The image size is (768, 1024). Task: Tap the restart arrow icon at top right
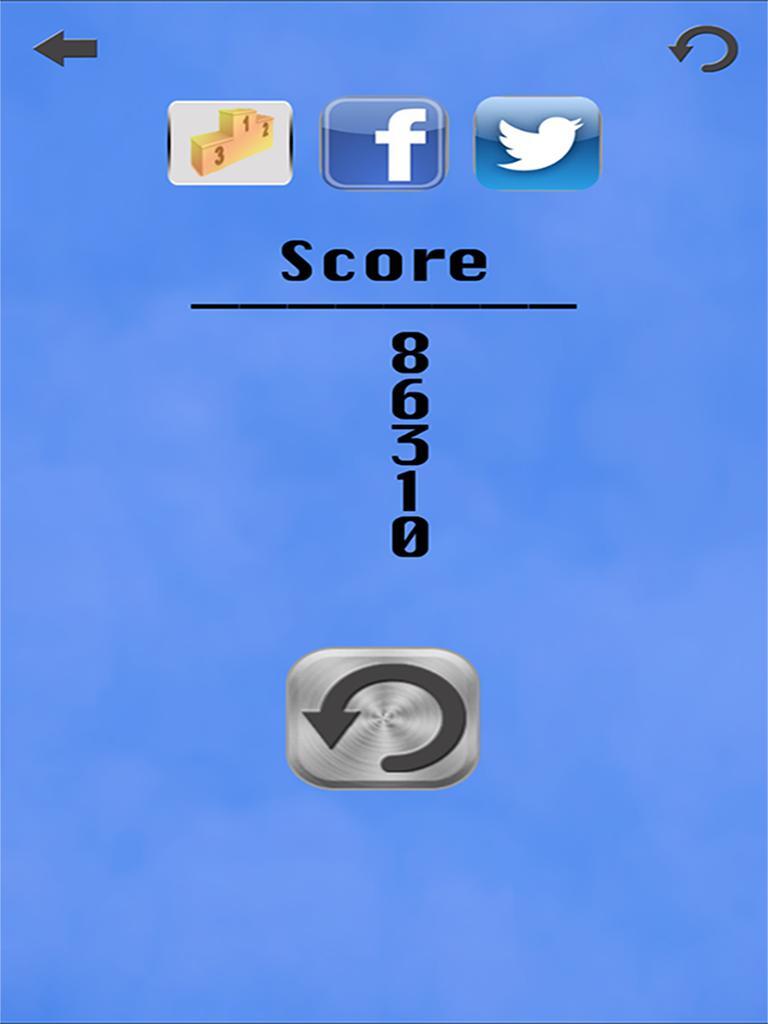[704, 49]
